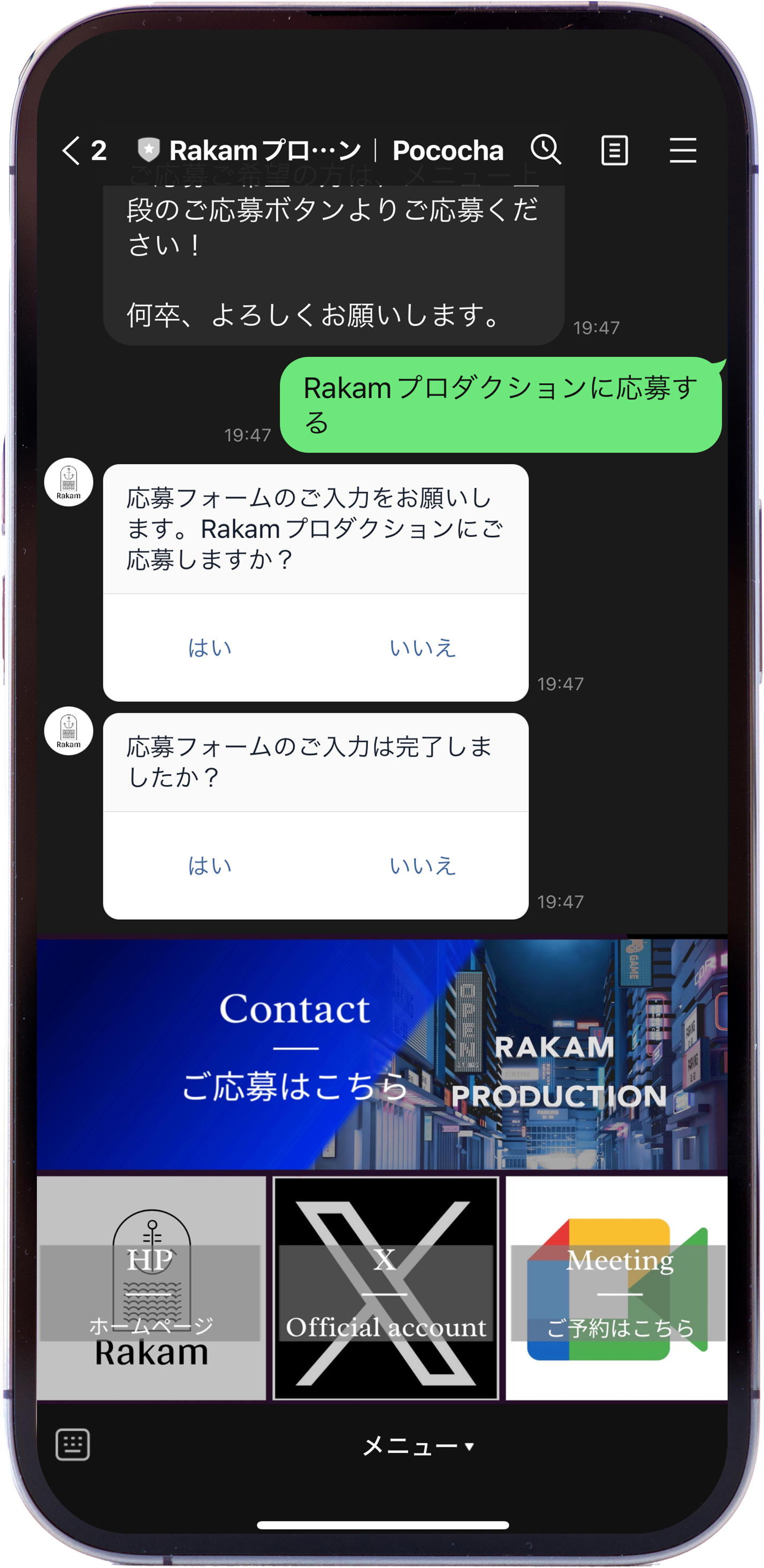Open the Rakam HP homepage icon
The height and width of the screenshot is (1568, 764).
pos(151,1287)
